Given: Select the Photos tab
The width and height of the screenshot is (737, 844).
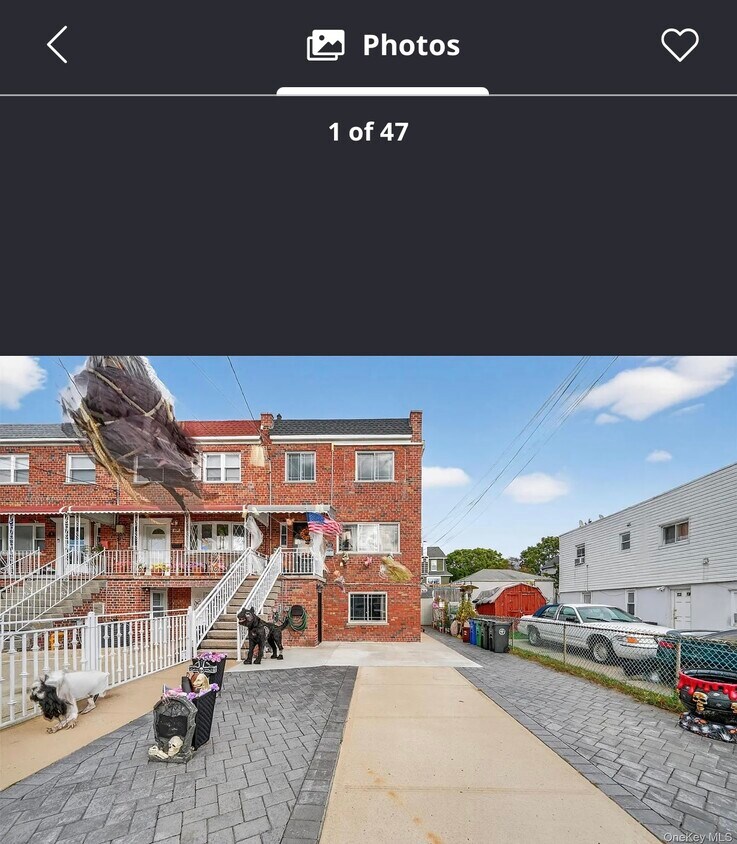Looking at the screenshot, I should point(383,44).
